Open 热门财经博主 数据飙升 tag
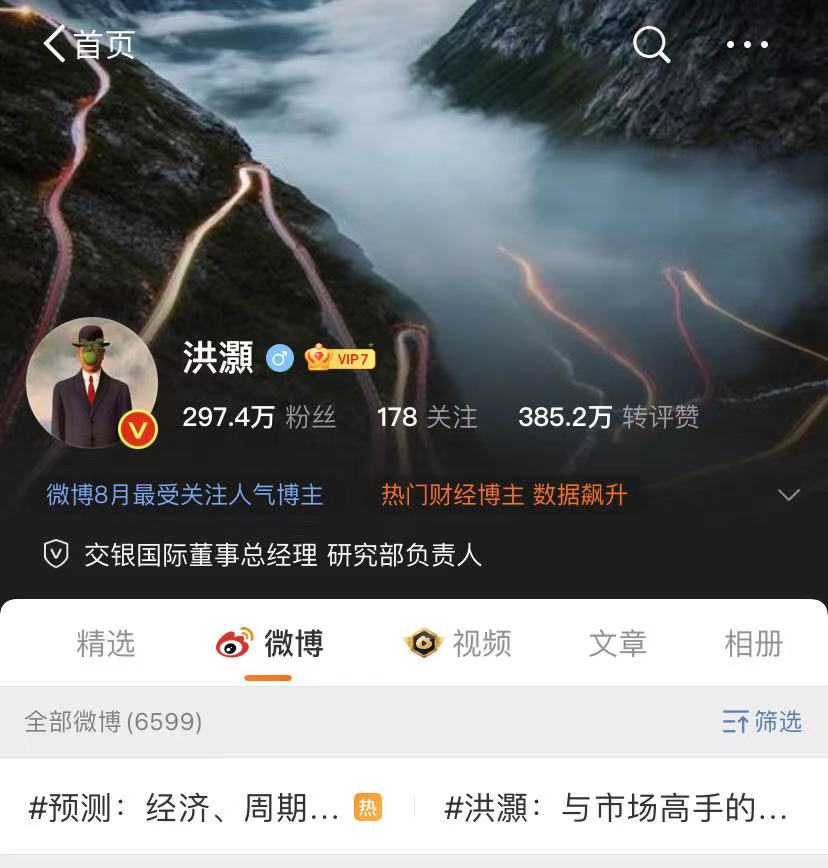828x868 pixels. pyautogui.click(x=504, y=495)
